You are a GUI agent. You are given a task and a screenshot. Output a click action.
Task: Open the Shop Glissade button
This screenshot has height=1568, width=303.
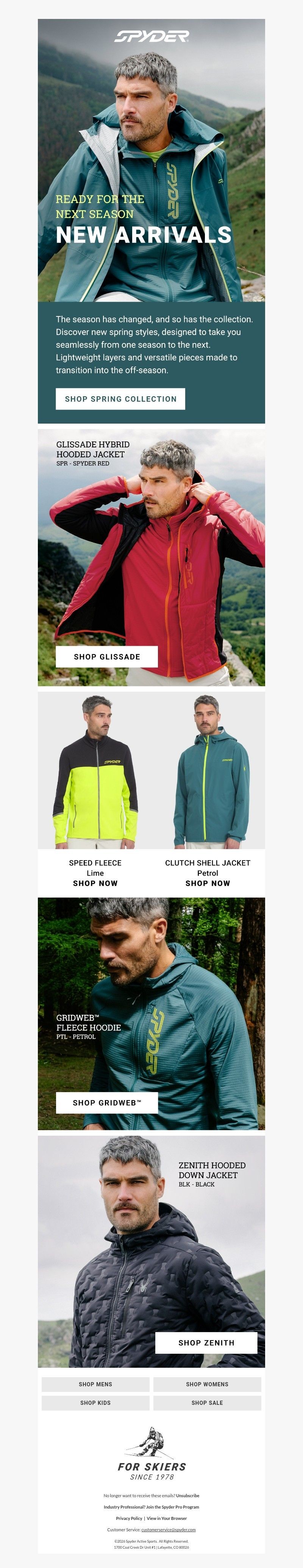point(106,657)
